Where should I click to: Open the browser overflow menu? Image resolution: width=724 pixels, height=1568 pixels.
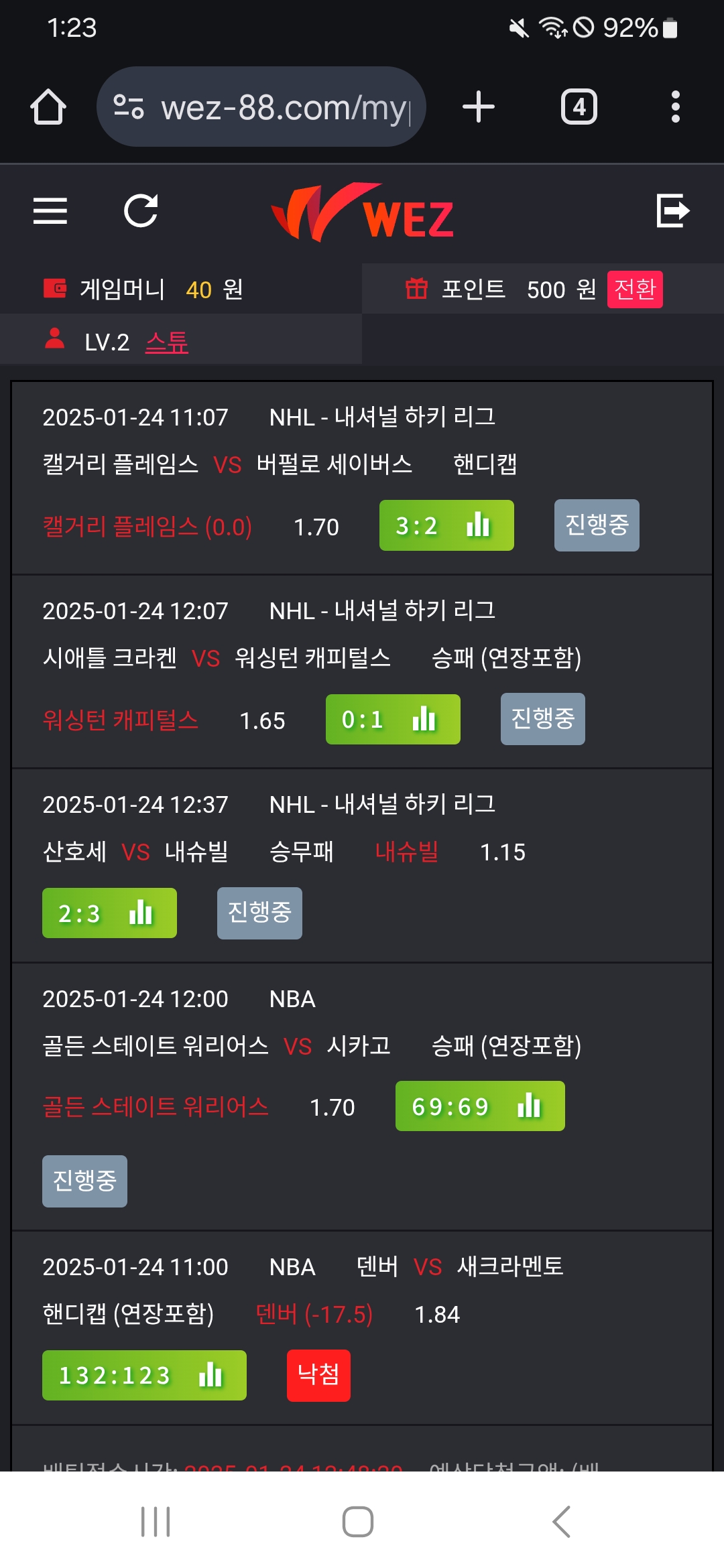tap(675, 107)
